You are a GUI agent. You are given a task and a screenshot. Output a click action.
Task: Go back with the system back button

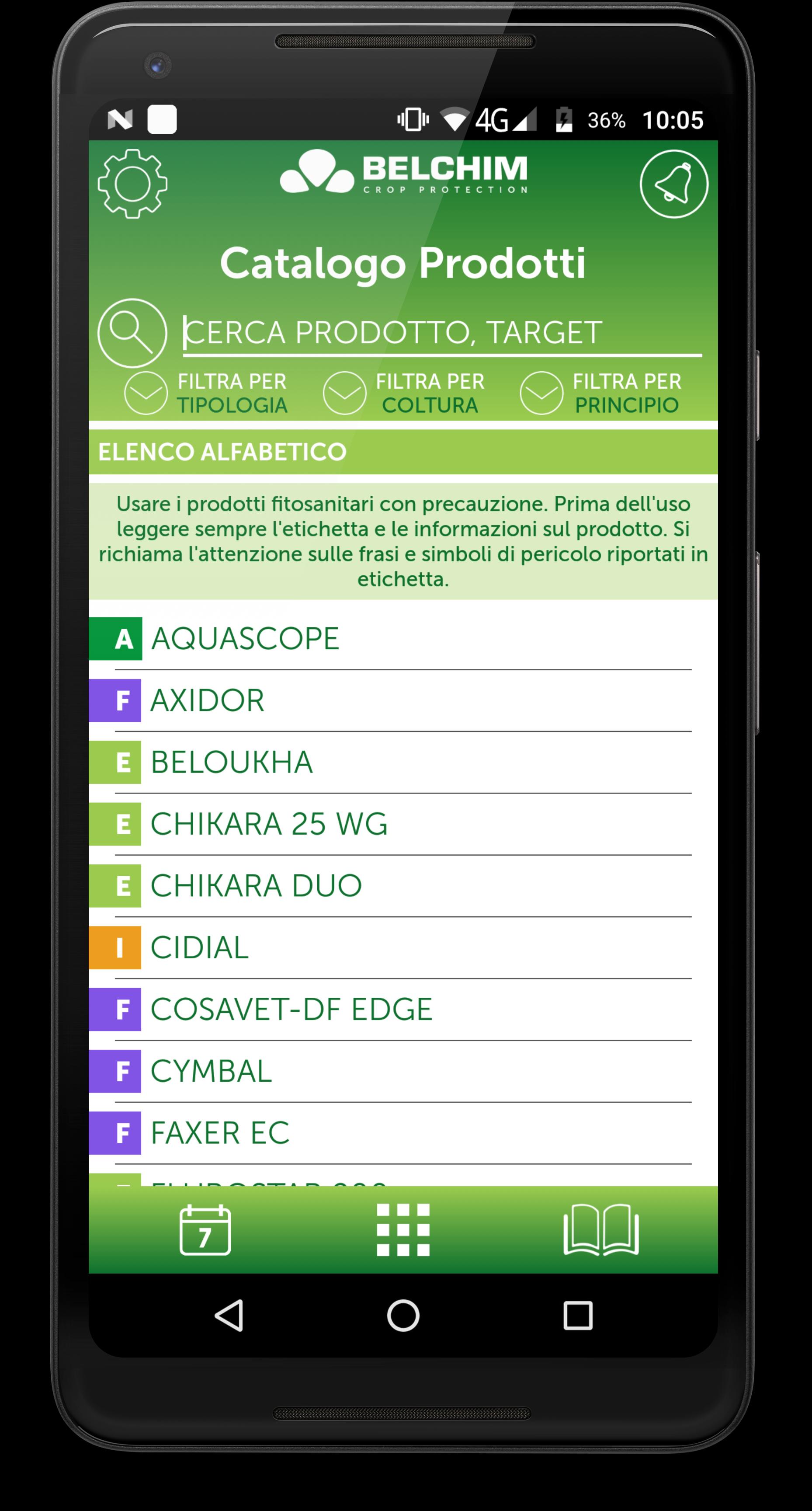pyautogui.click(x=229, y=1316)
